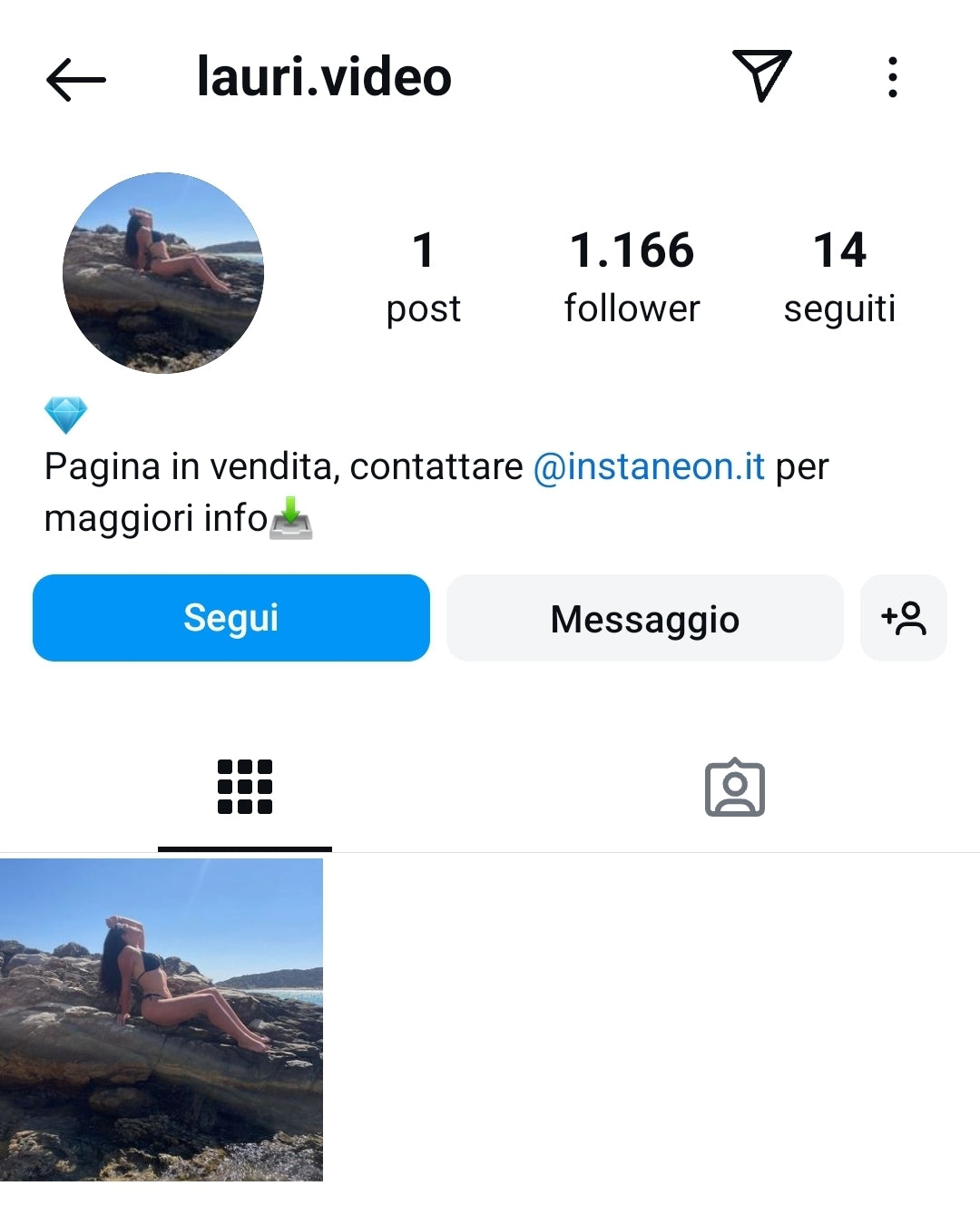The height and width of the screenshot is (1225, 980).
Task: Open direct message paper plane icon
Action: coord(761,76)
